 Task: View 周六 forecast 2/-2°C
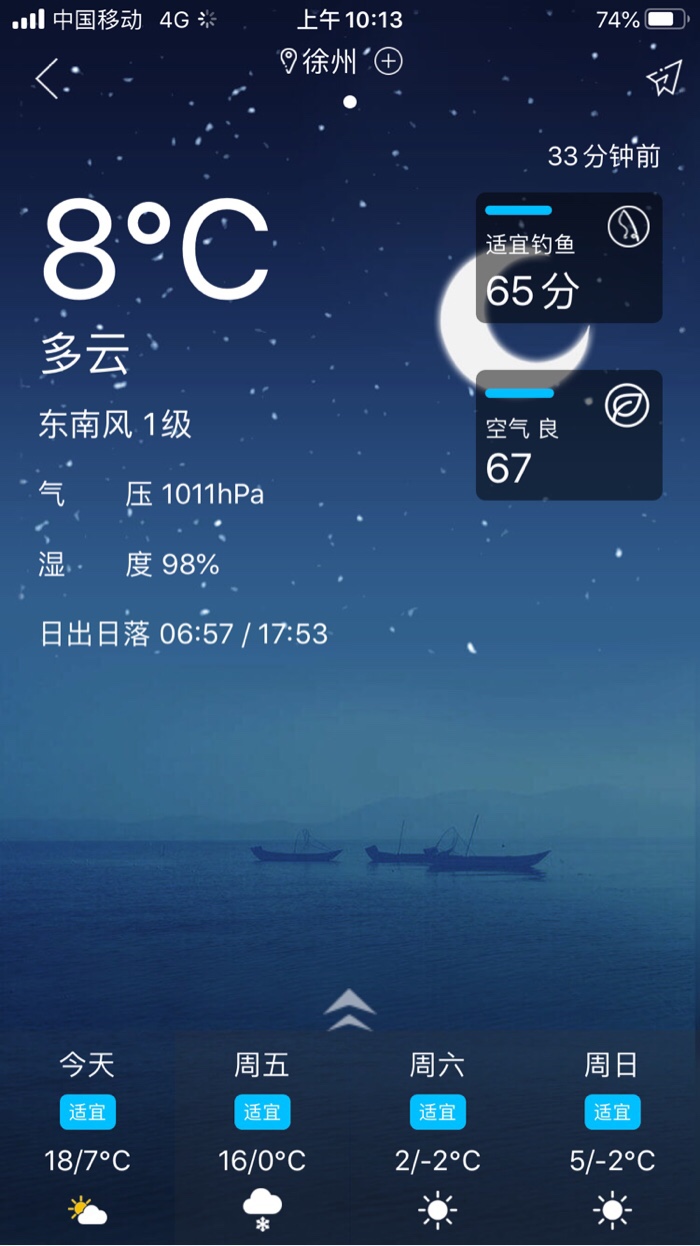[x=437, y=1137]
